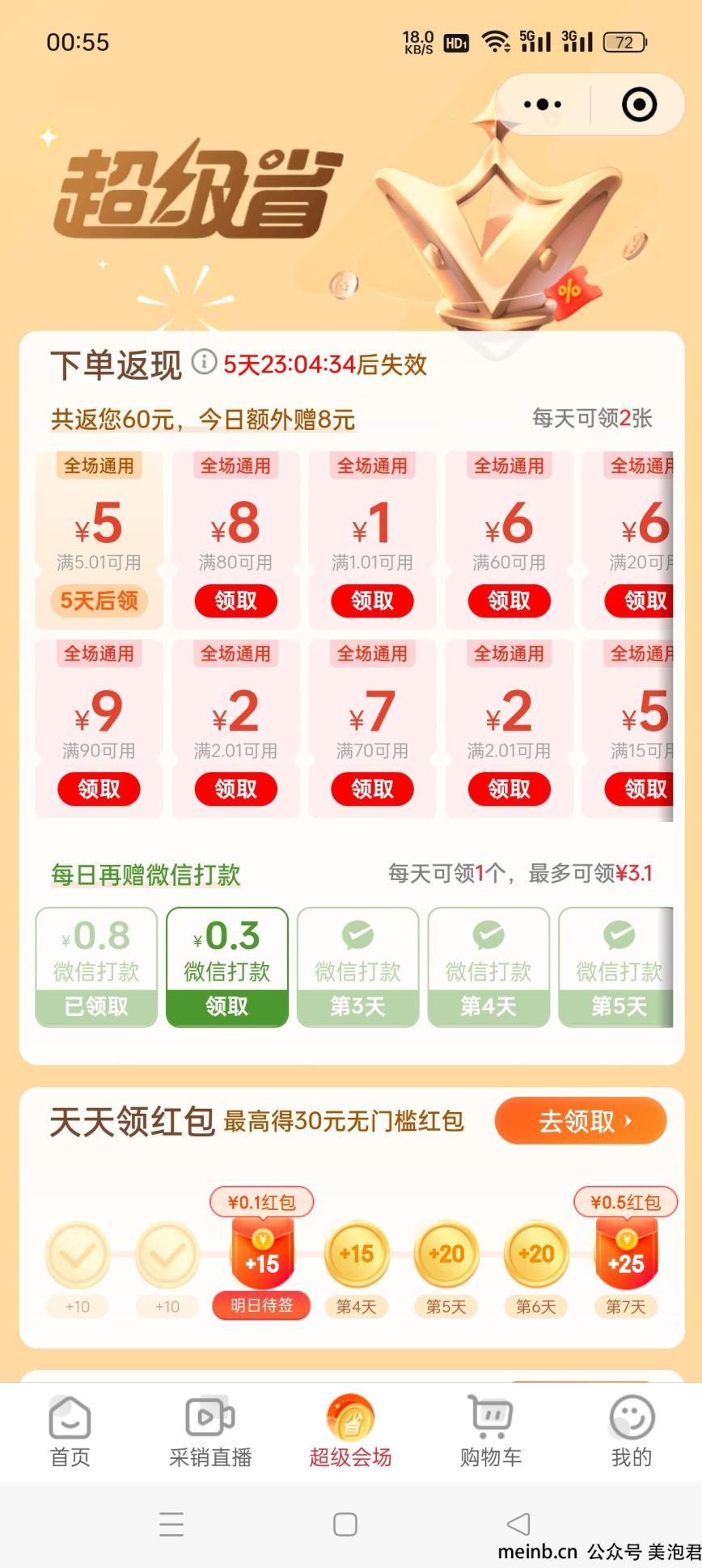Screen dimensions: 702x1568
Task: Claim the ¥9 coupon for orders over 90
Action: click(x=99, y=789)
